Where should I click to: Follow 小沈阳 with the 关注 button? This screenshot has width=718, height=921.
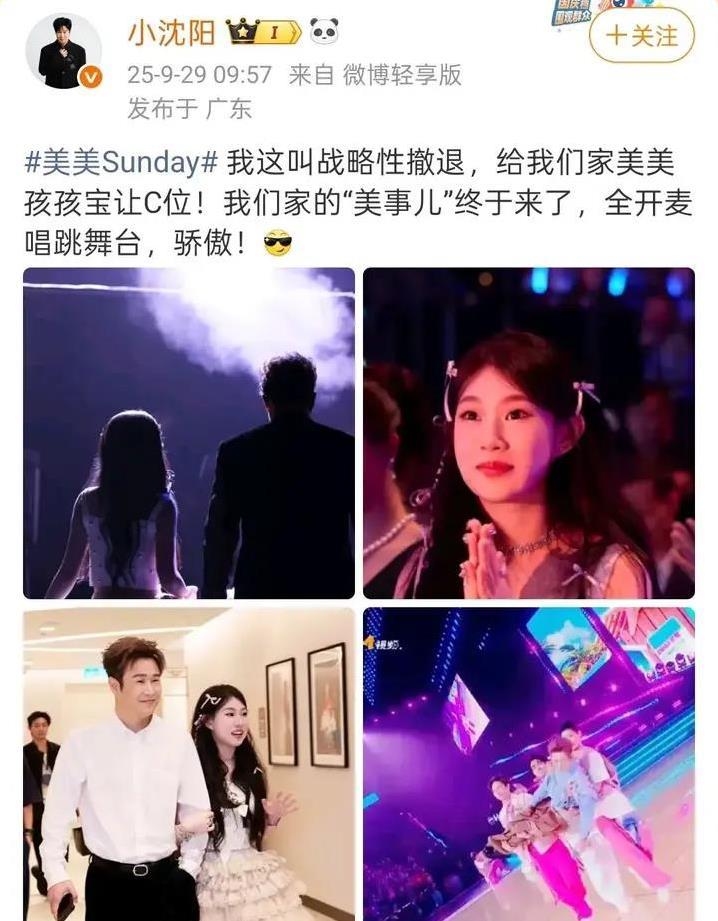coord(642,36)
